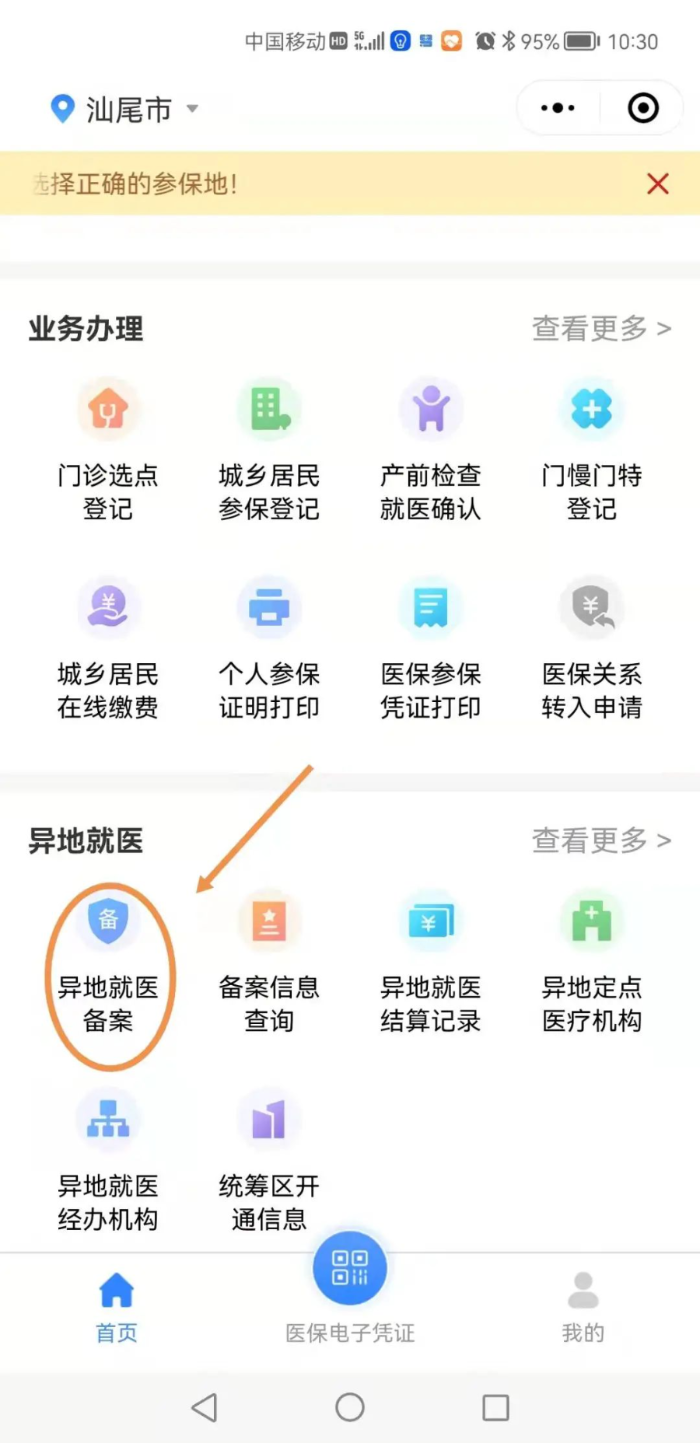Open the mini program more-options menu
Viewport: 700px width, 1443px height.
(557, 108)
